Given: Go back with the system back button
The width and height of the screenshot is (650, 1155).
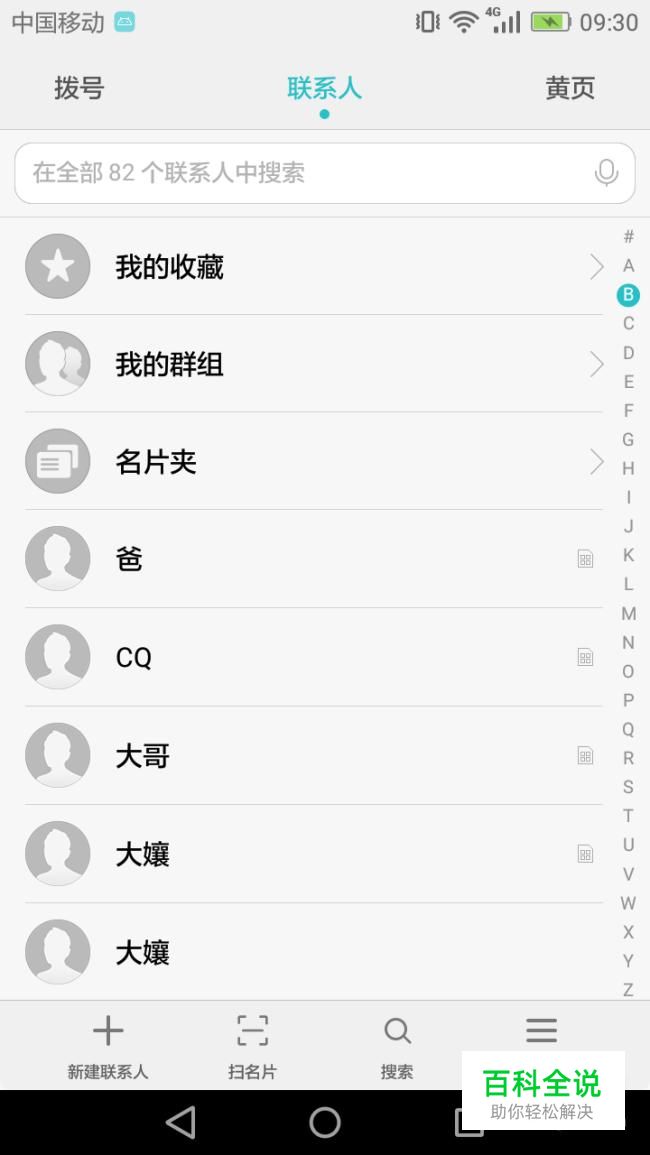Looking at the screenshot, I should (181, 1122).
